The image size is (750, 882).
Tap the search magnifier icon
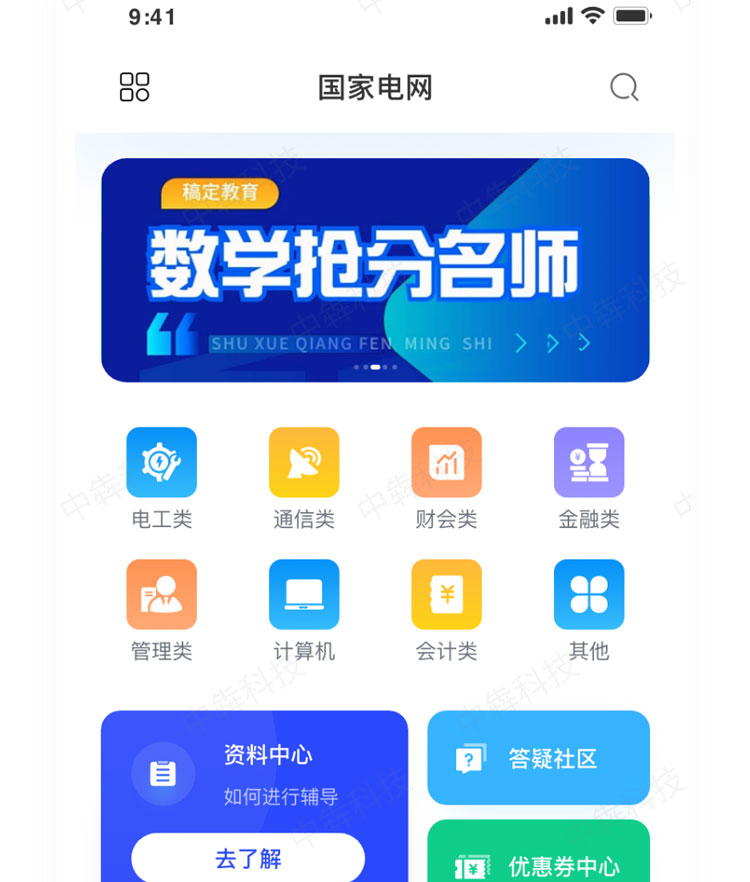click(x=624, y=87)
